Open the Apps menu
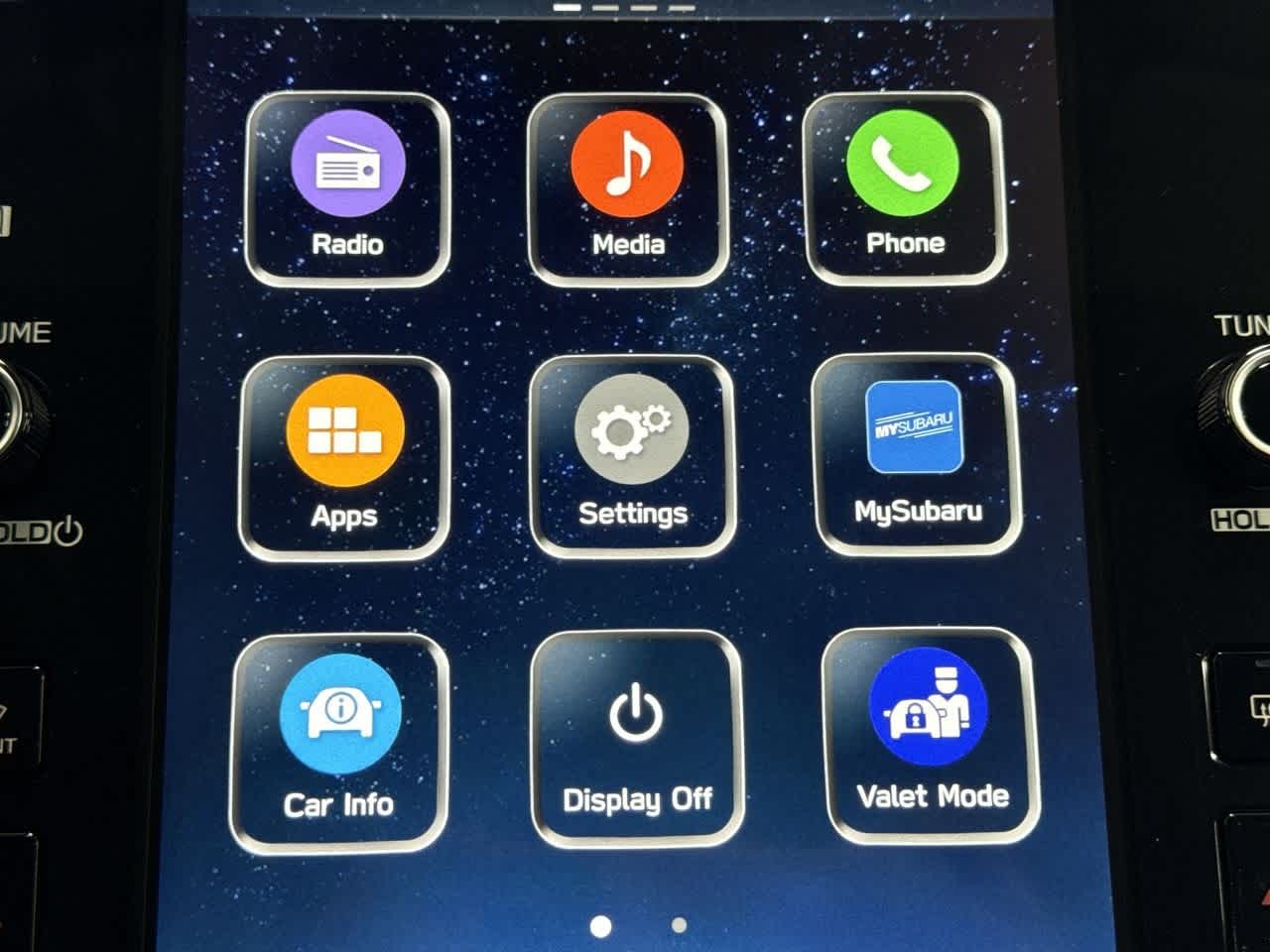1270x952 pixels. pos(344,458)
